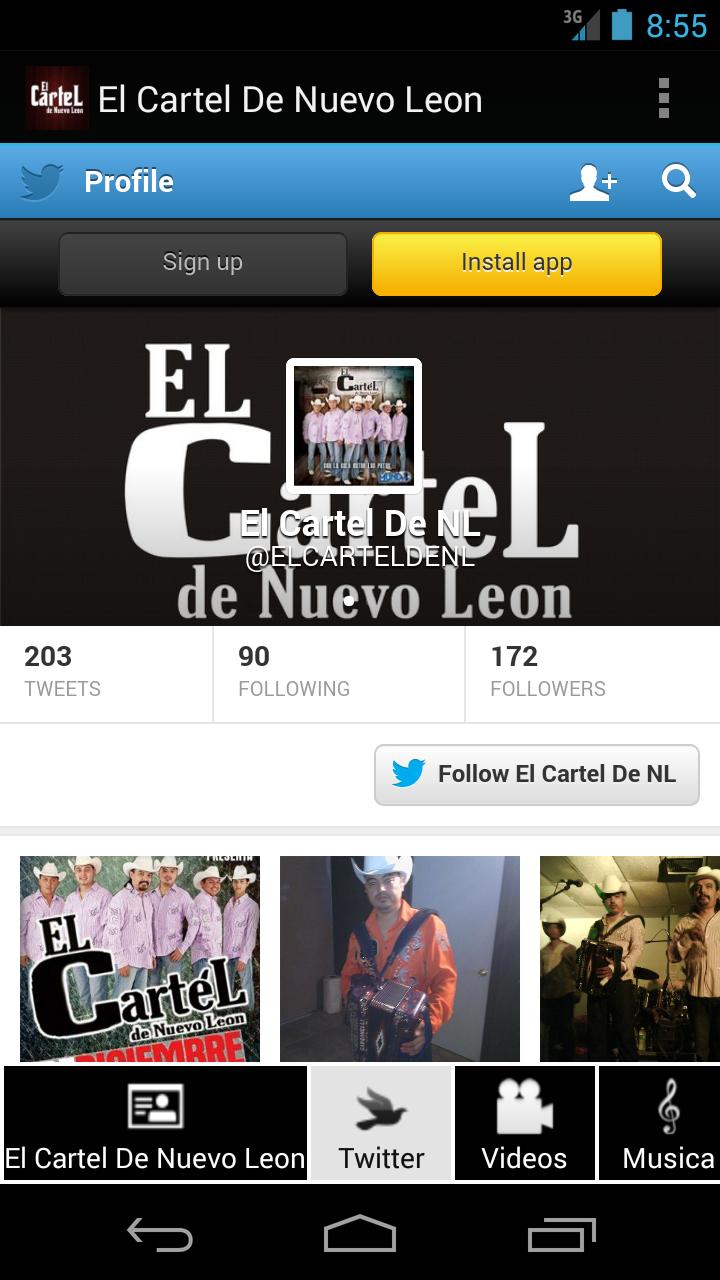The width and height of the screenshot is (720, 1280).
Task: Switch to the Twitter tab
Action: [x=381, y=1122]
